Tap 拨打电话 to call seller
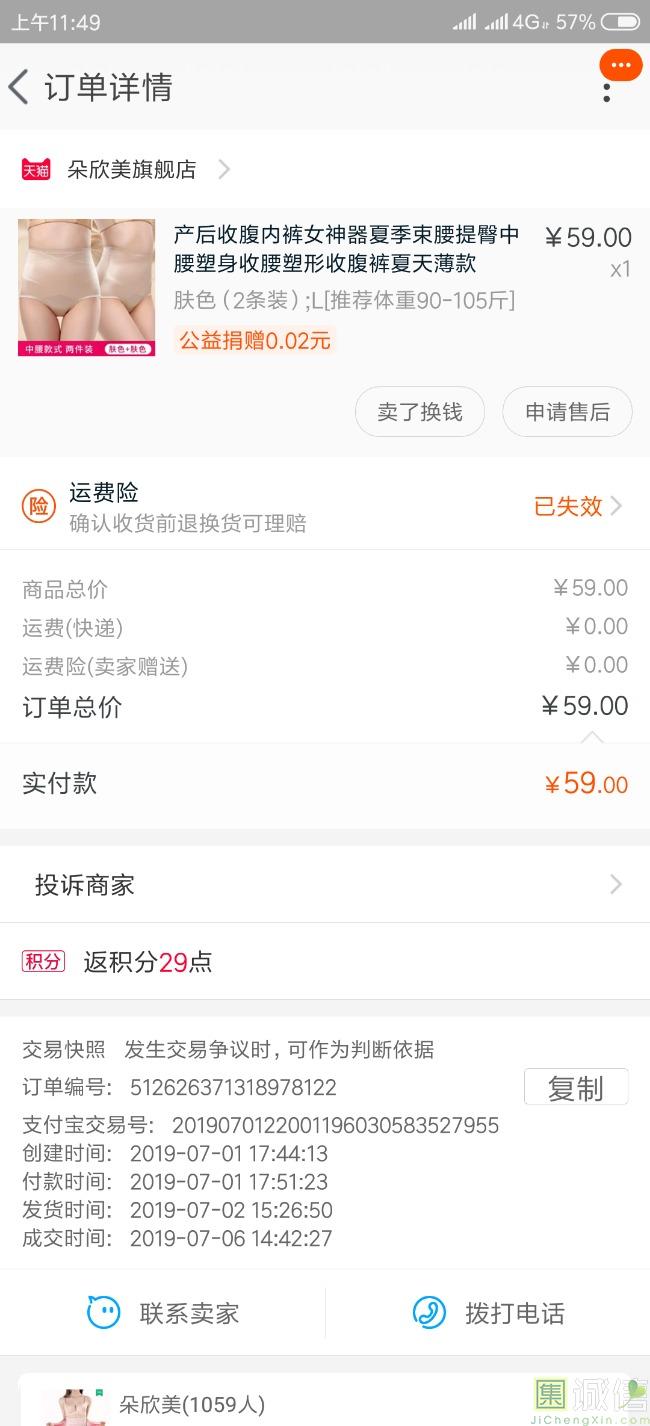Screen dimensions: 650x1426 pos(488,1313)
